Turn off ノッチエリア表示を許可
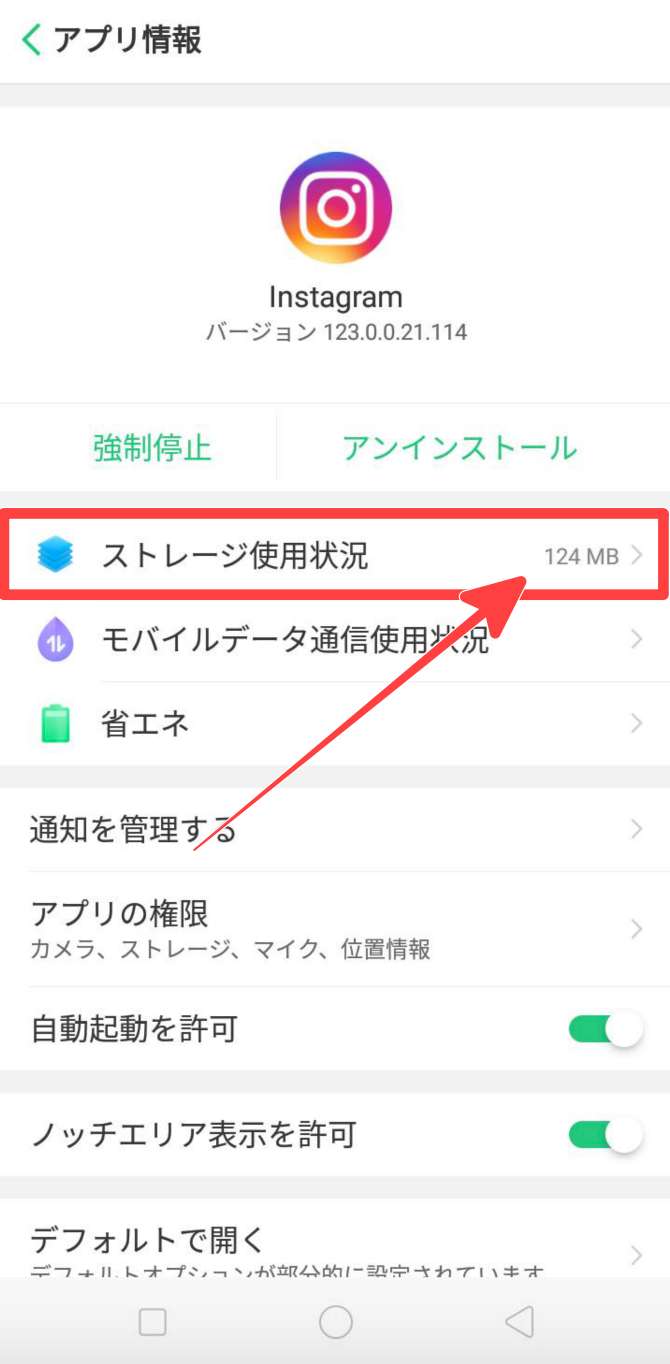This screenshot has height=1364, width=670. [x=604, y=1135]
